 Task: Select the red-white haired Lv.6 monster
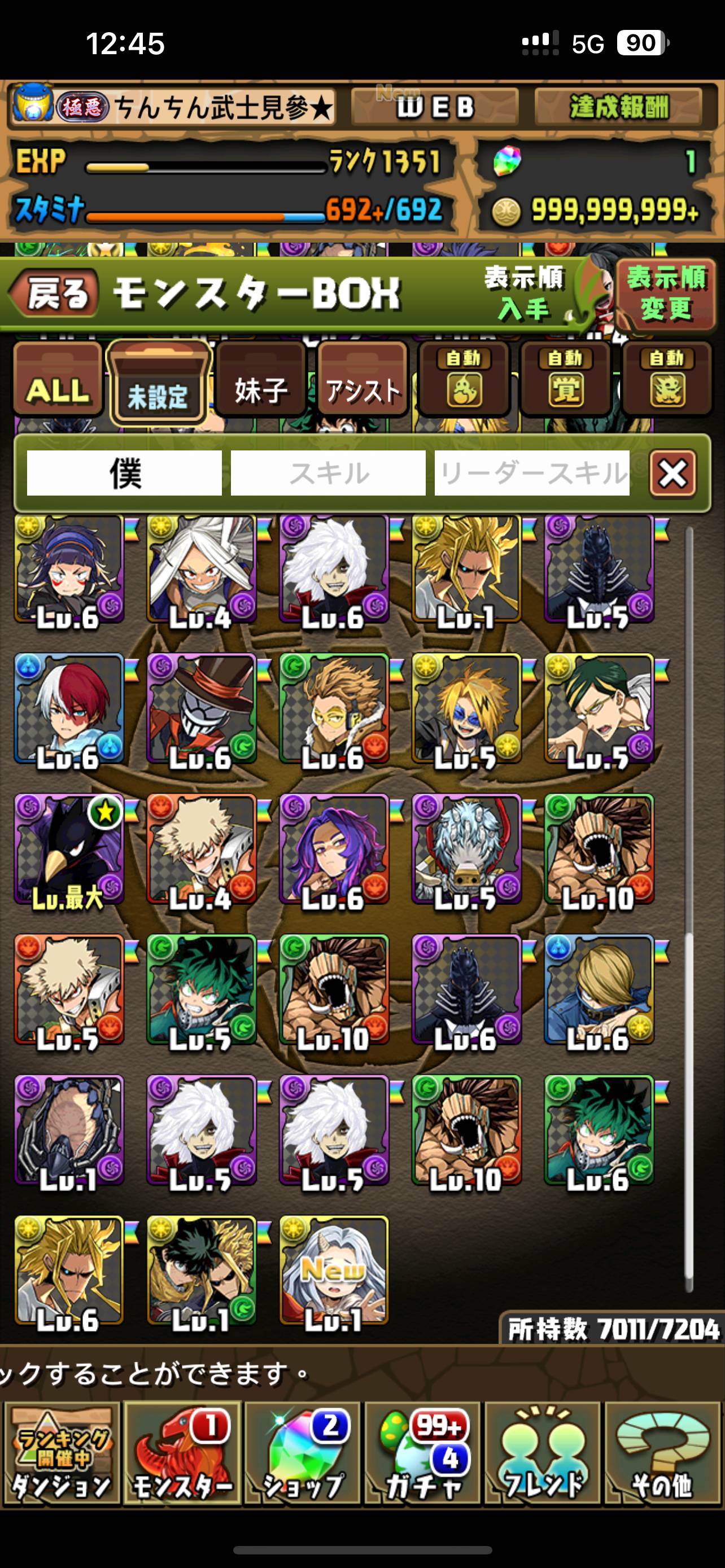point(69,708)
